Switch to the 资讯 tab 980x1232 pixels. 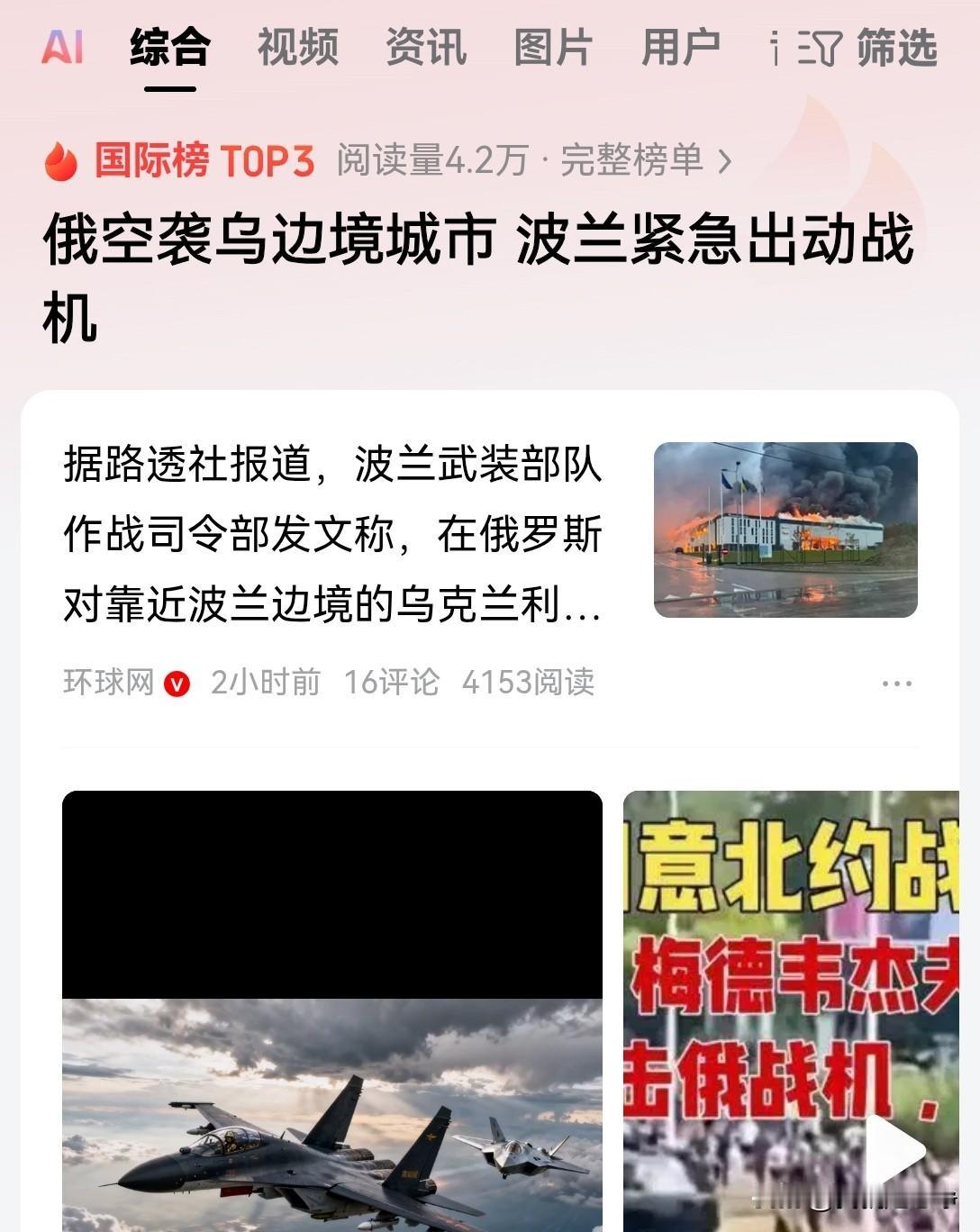point(426,47)
